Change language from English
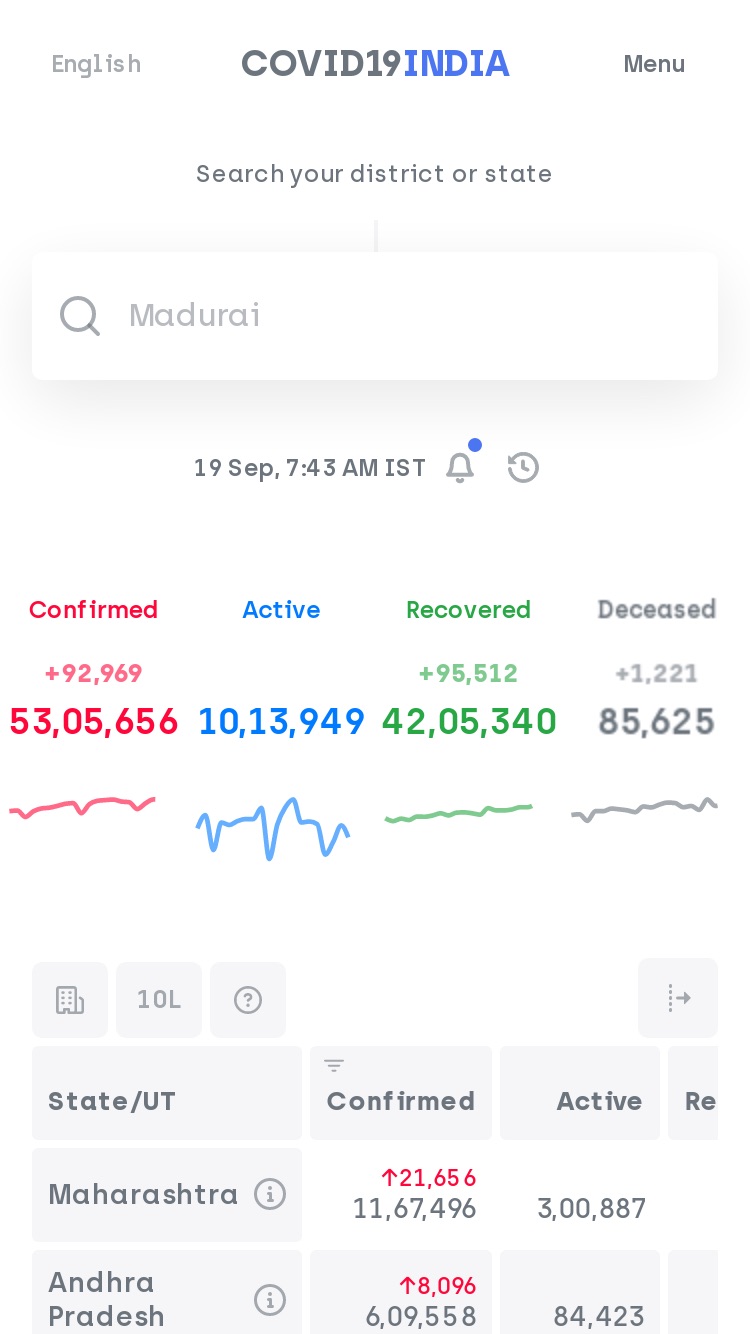 click(96, 64)
